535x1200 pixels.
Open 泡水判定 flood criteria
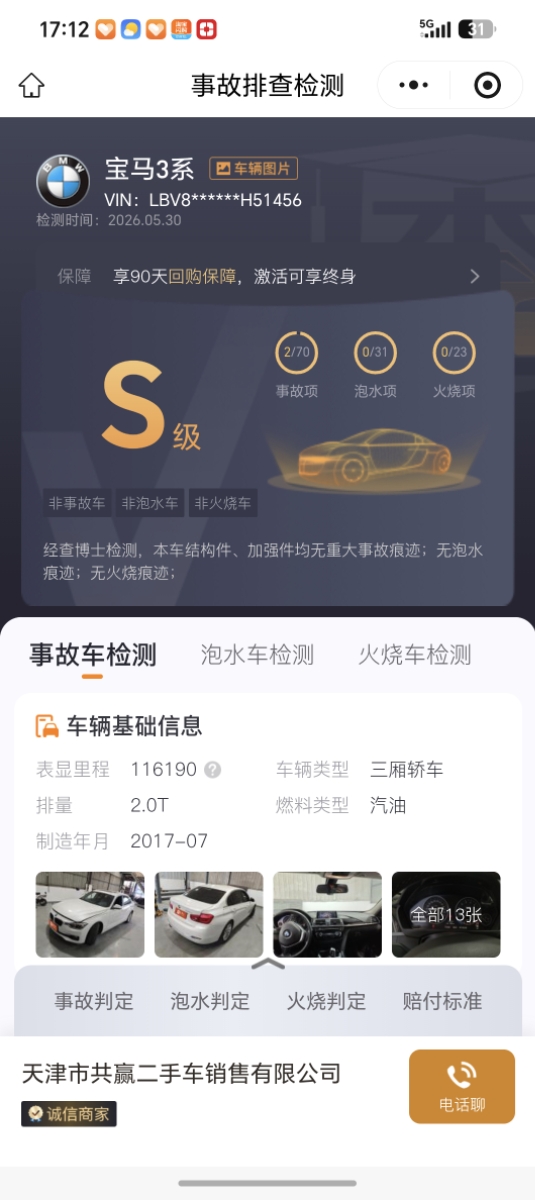(210, 1001)
